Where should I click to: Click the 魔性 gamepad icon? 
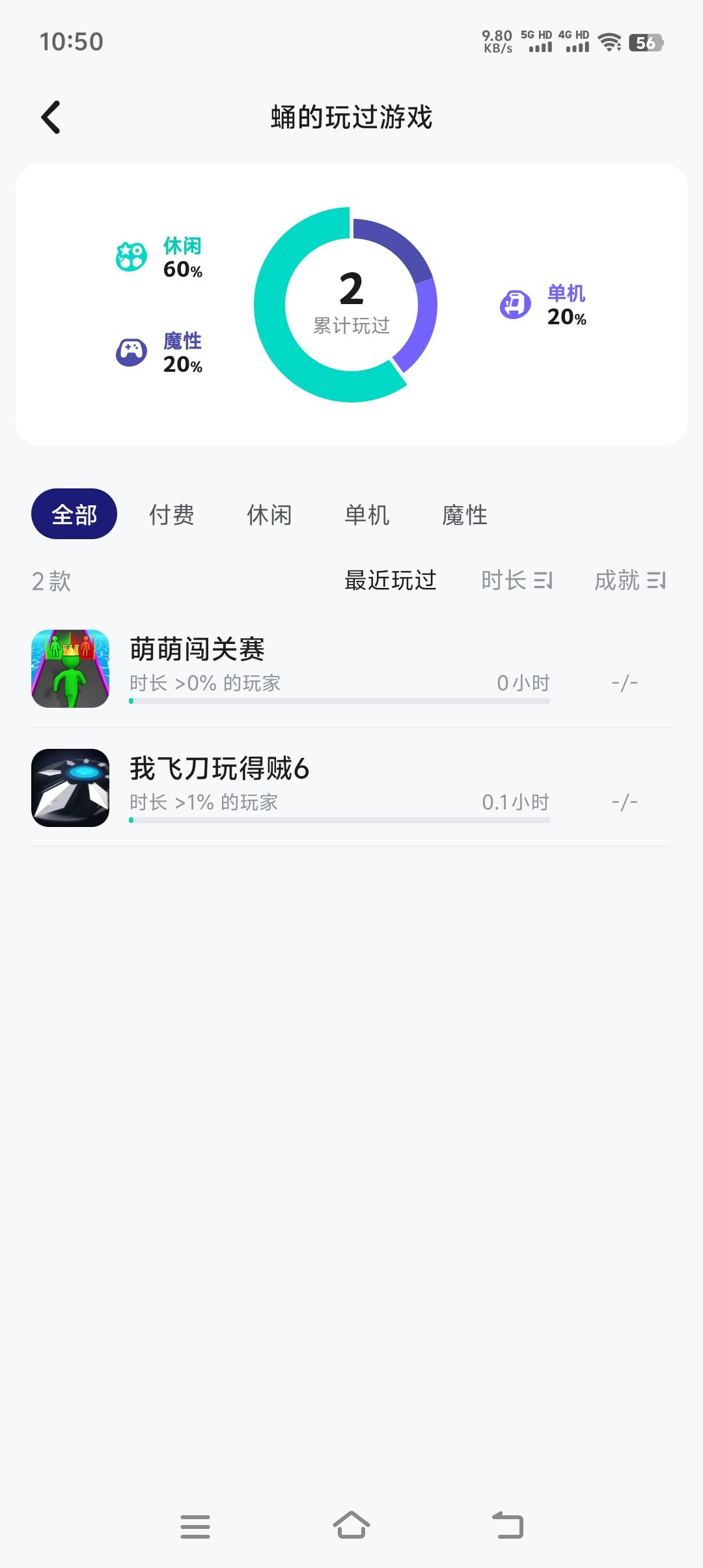(x=130, y=351)
